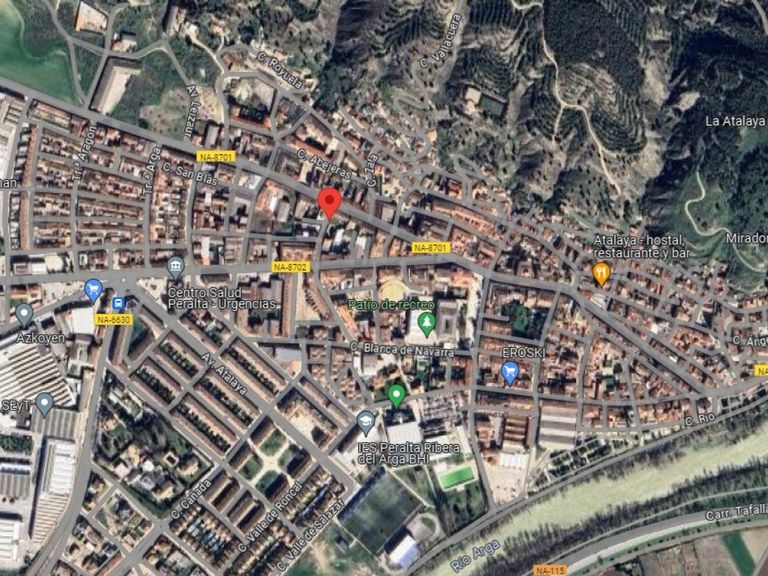The image size is (768, 576).
Task: Tap the SEyT place marker
Action: click(44, 403)
